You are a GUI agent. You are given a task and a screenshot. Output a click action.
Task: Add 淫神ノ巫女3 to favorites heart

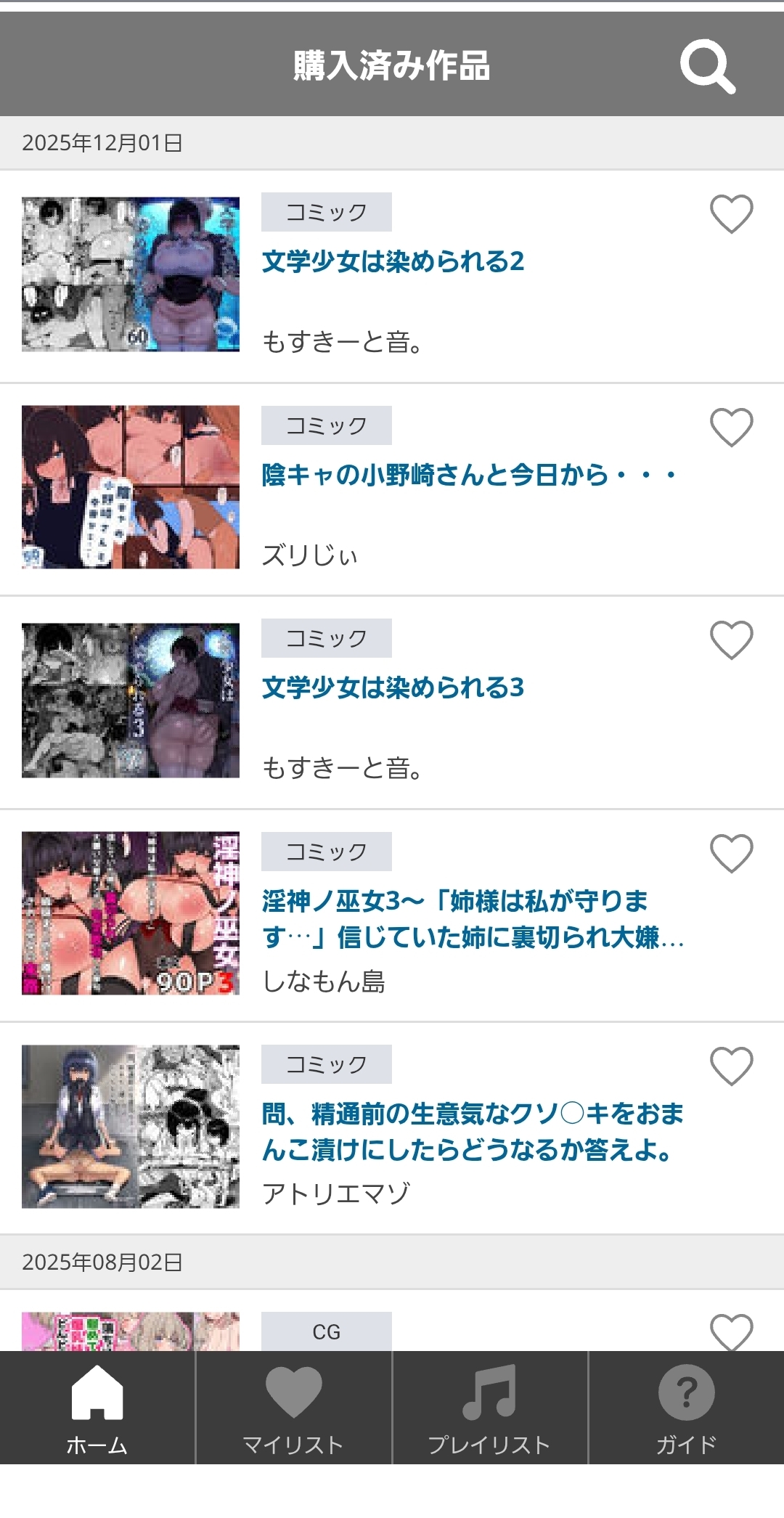pos(731,853)
